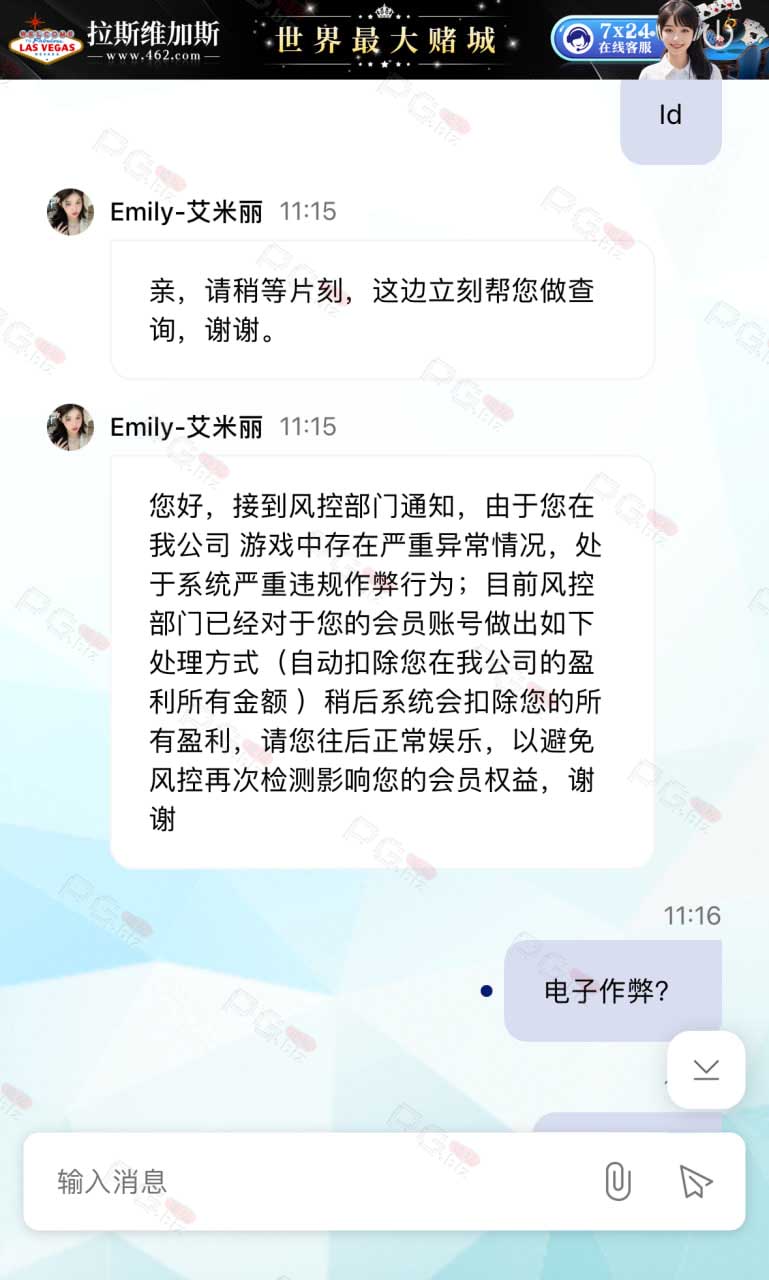This screenshot has height=1280, width=769.
Task: Focus the 输入消息 text field
Action: point(320,1181)
